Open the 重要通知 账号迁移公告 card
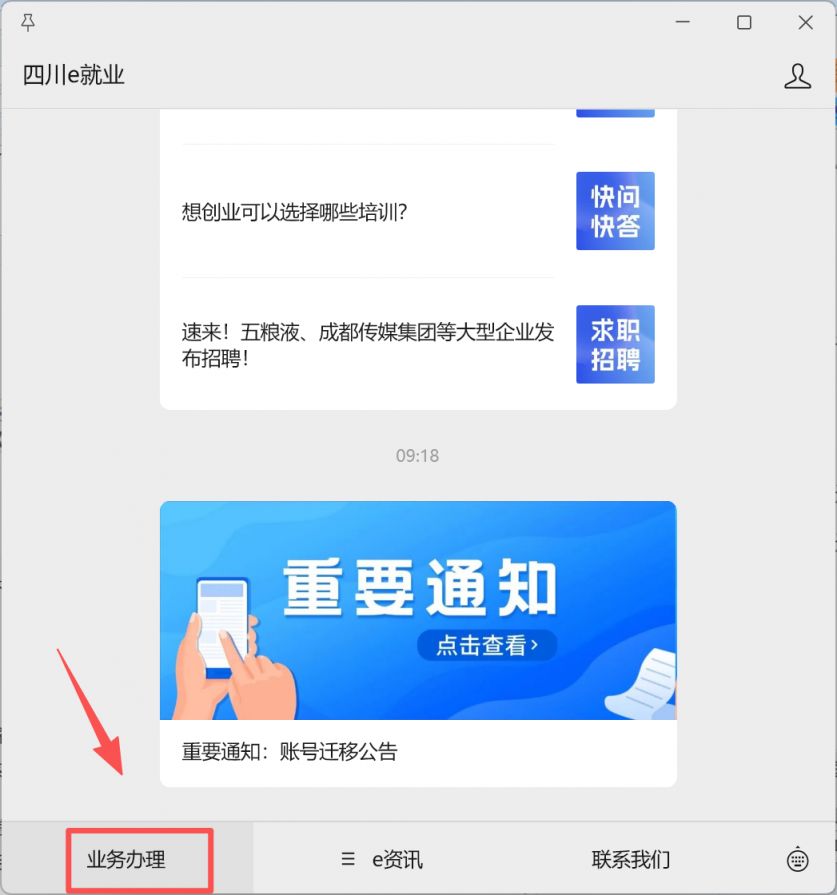 click(x=418, y=642)
